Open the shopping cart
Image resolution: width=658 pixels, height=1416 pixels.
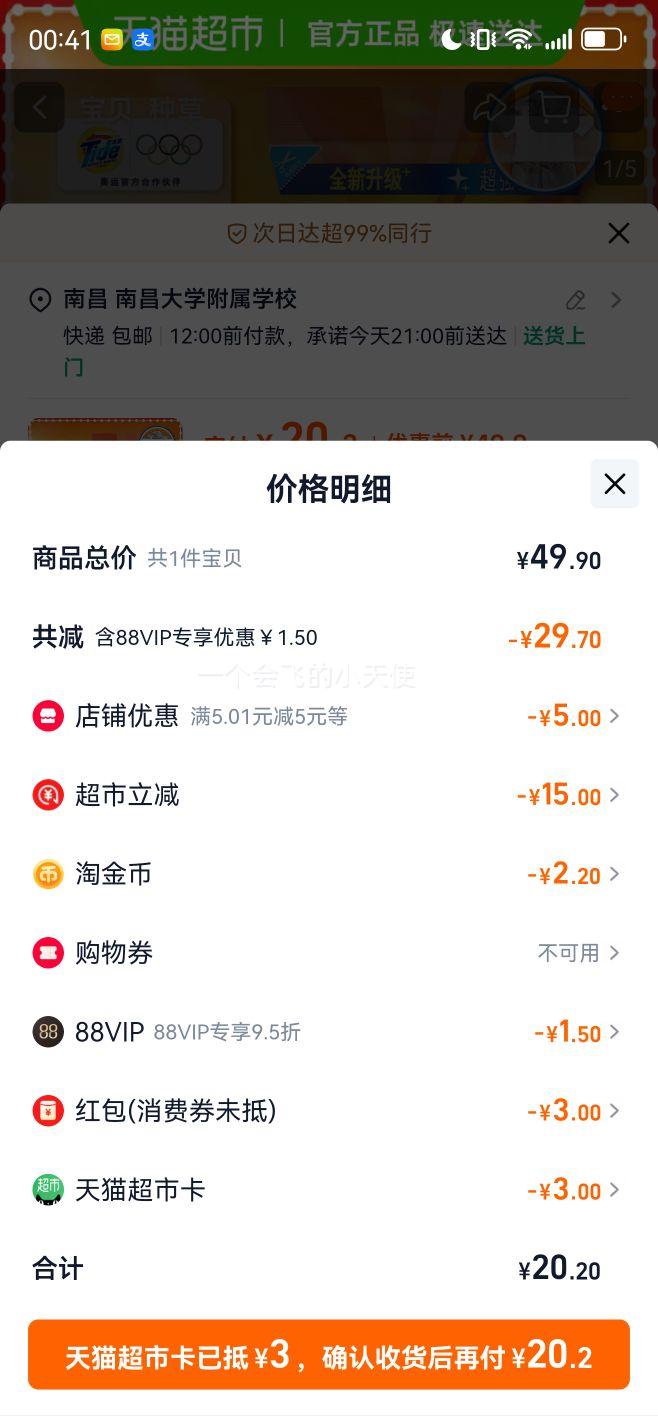click(553, 107)
